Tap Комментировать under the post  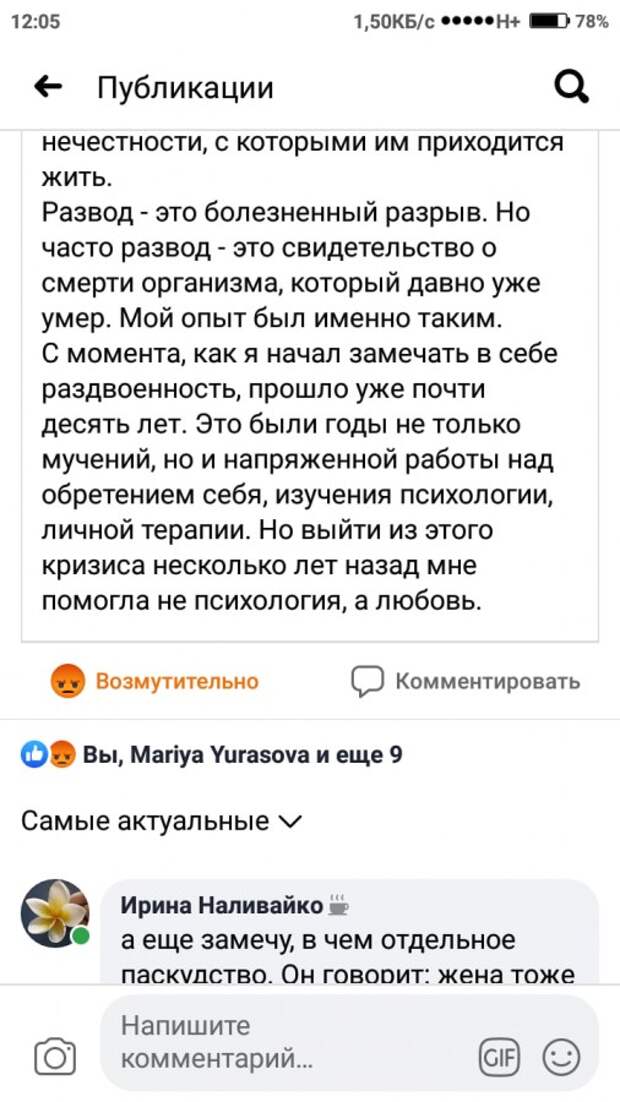pyautogui.click(x=466, y=681)
